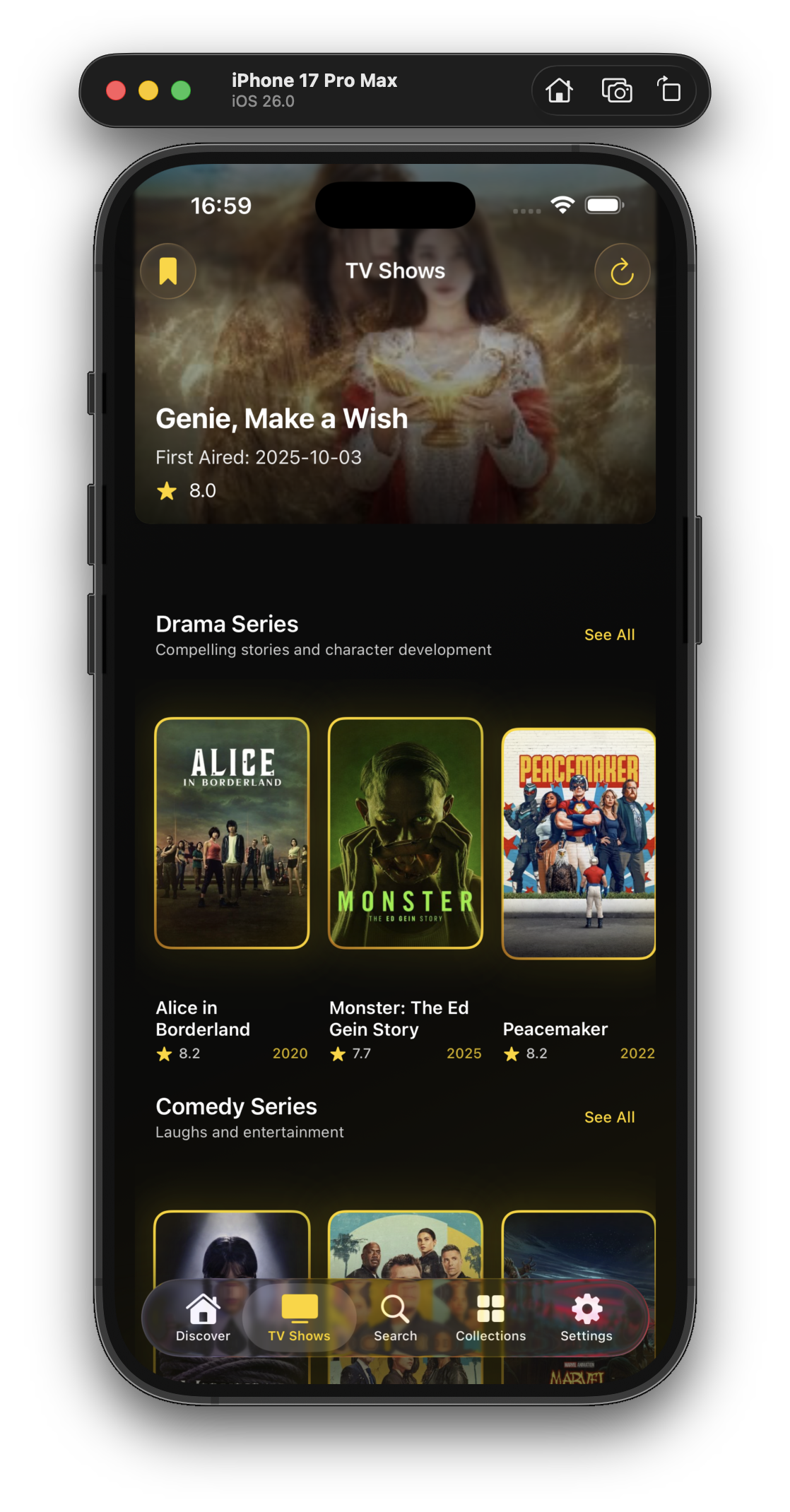
Task: Open the bookmarks icon
Action: pos(168,271)
